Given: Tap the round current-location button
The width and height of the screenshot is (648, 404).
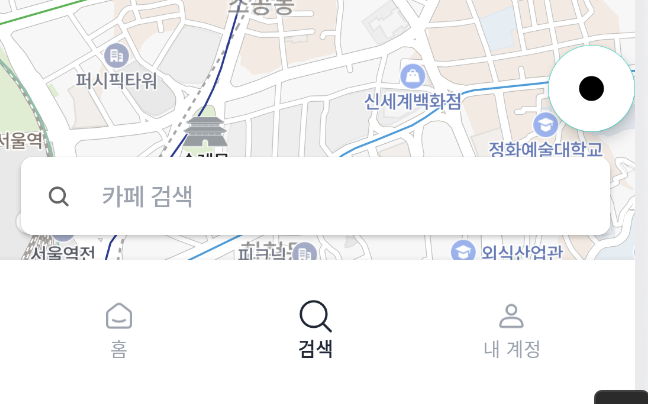Looking at the screenshot, I should [x=591, y=88].
